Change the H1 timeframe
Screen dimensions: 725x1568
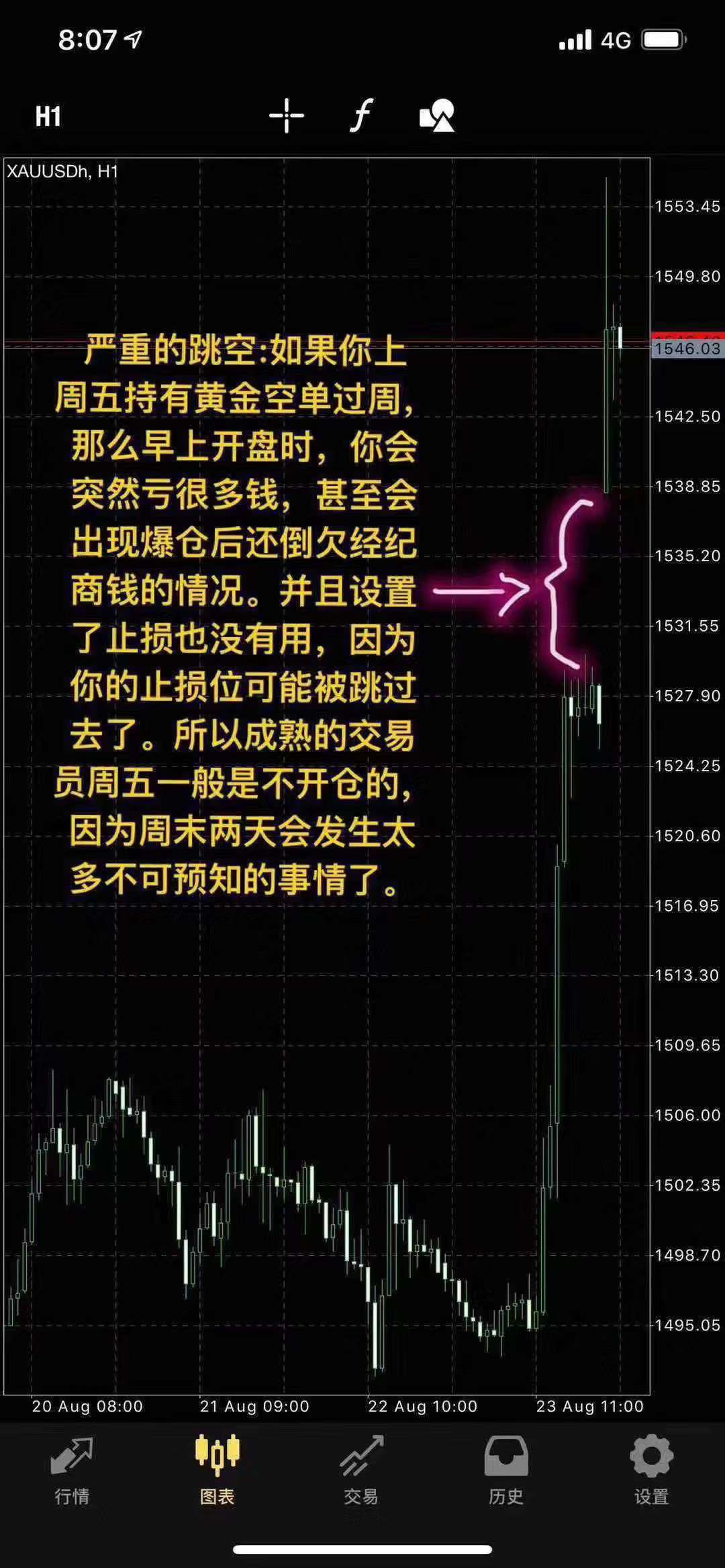48,116
